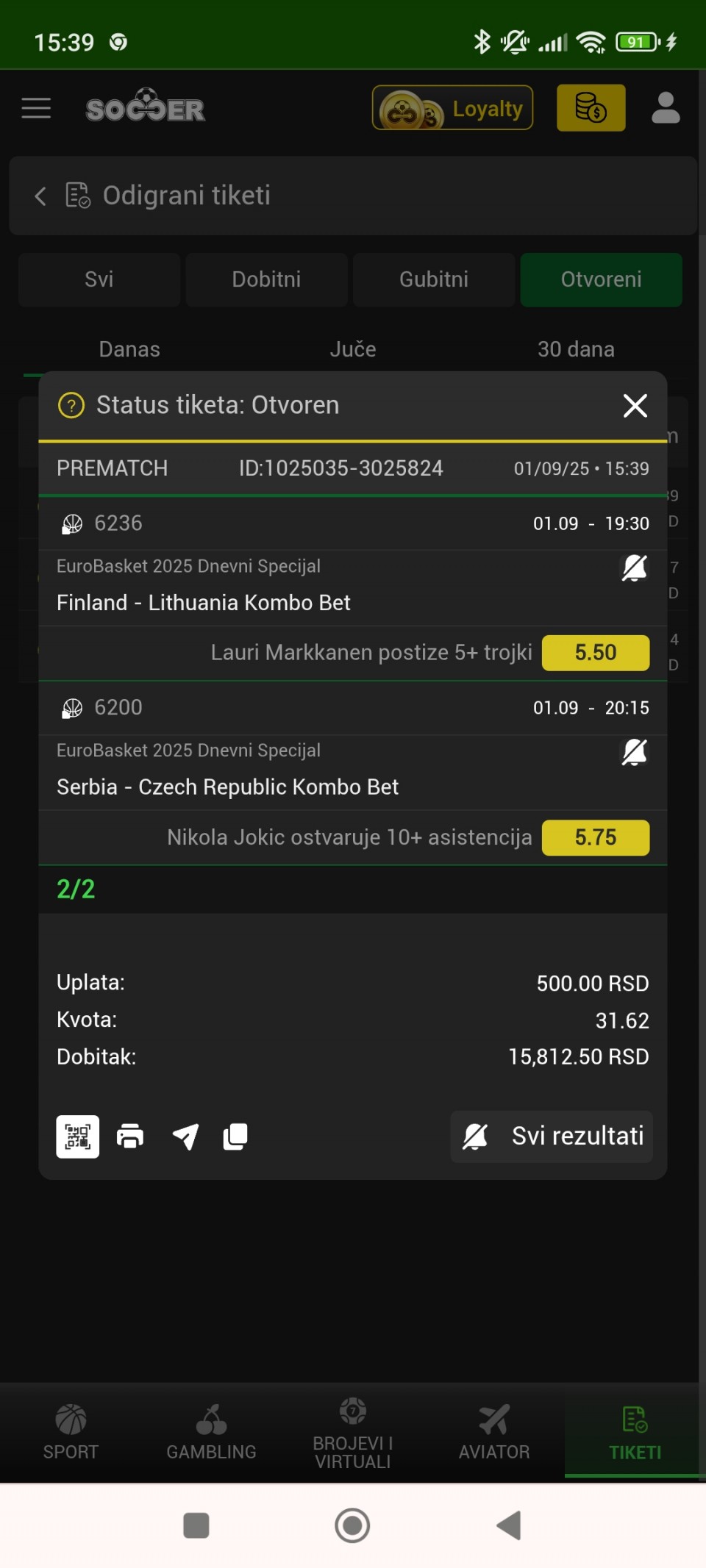Open the hamburger menu
The image size is (706, 1568).
(36, 108)
